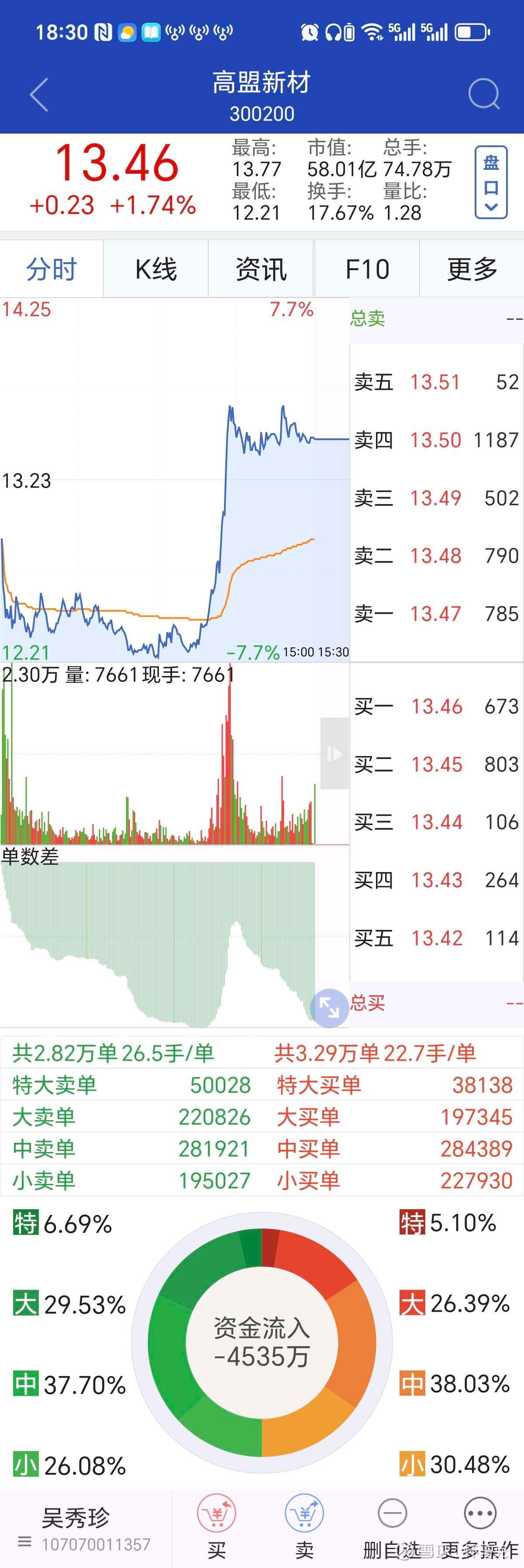
Task: Expand the chart to full screen
Action: coord(329,1008)
